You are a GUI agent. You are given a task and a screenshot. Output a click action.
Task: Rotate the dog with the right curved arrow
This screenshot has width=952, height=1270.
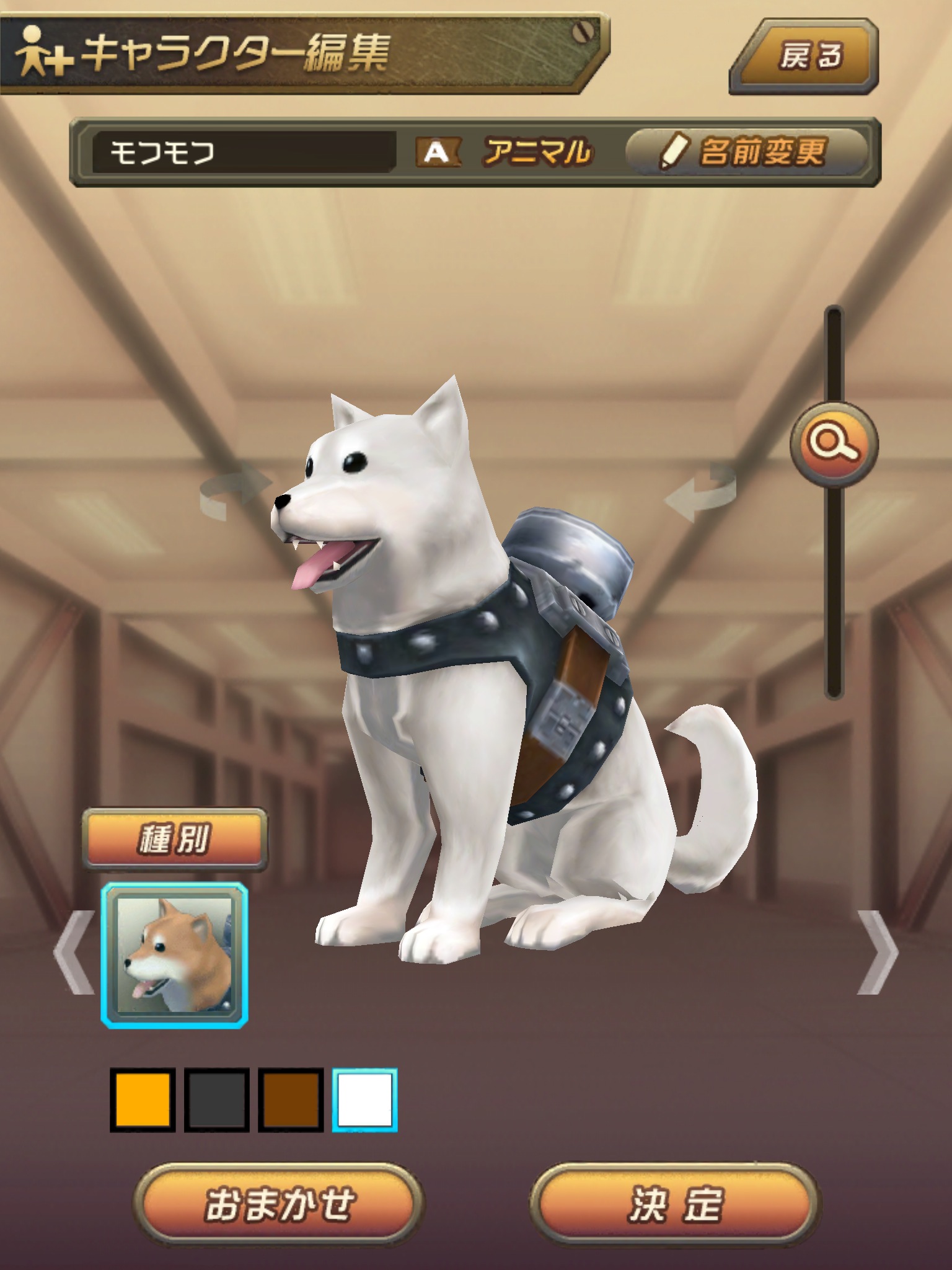tap(702, 491)
